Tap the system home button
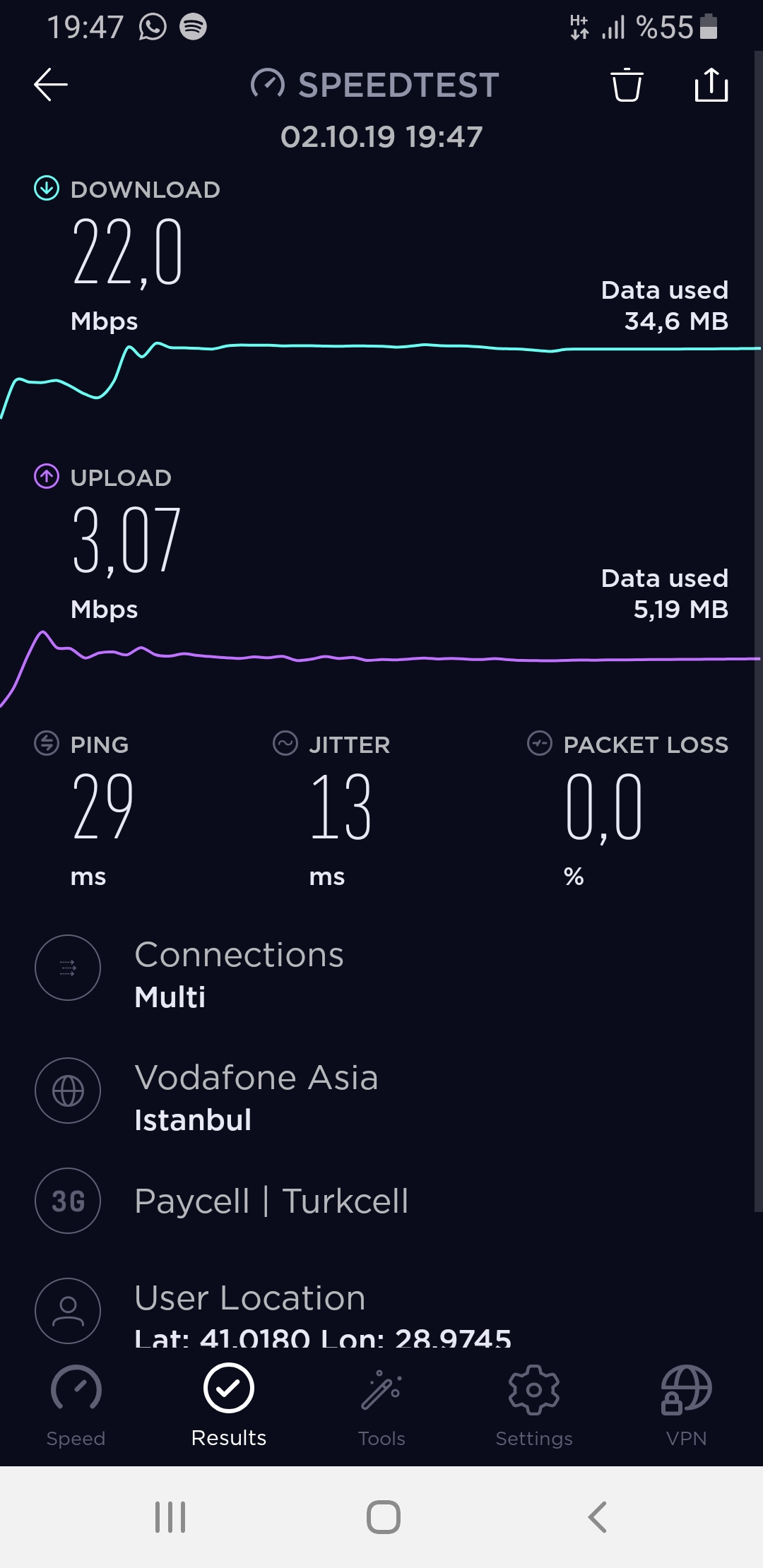Screen dimensions: 763x1568 (383, 1516)
